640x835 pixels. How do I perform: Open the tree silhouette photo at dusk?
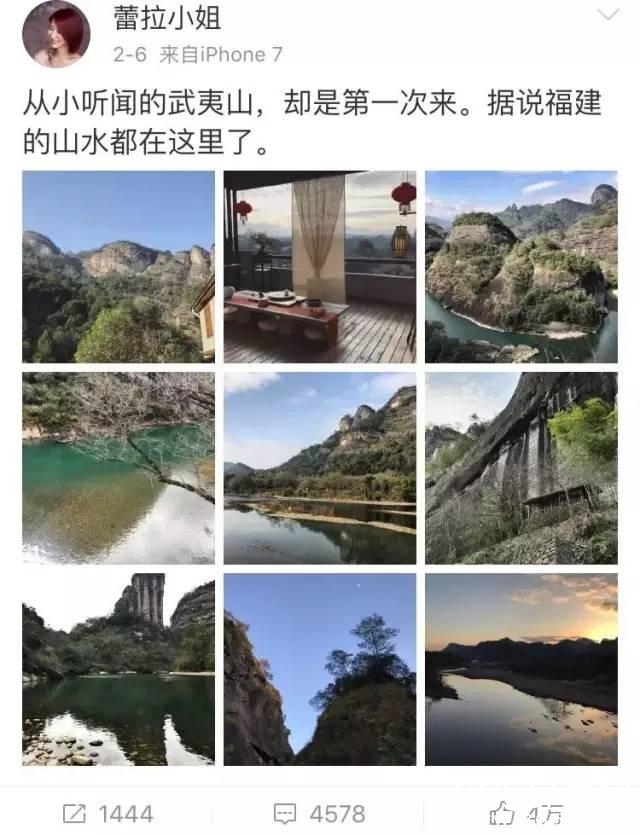pyautogui.click(x=320, y=669)
